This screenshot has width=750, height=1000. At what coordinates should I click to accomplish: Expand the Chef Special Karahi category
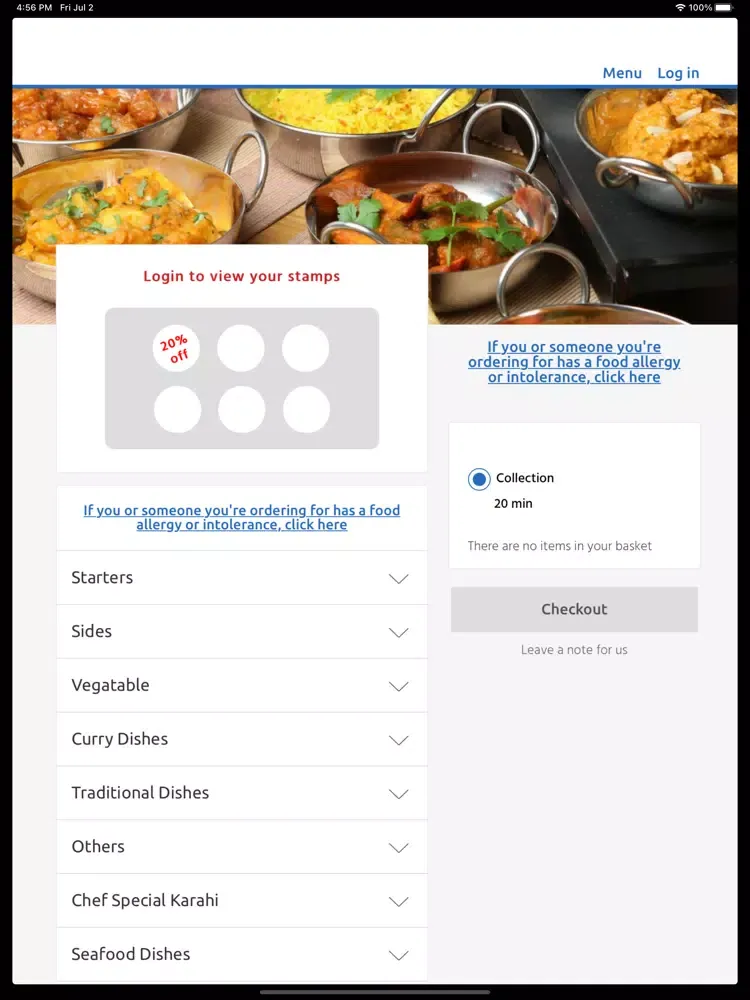click(x=241, y=901)
